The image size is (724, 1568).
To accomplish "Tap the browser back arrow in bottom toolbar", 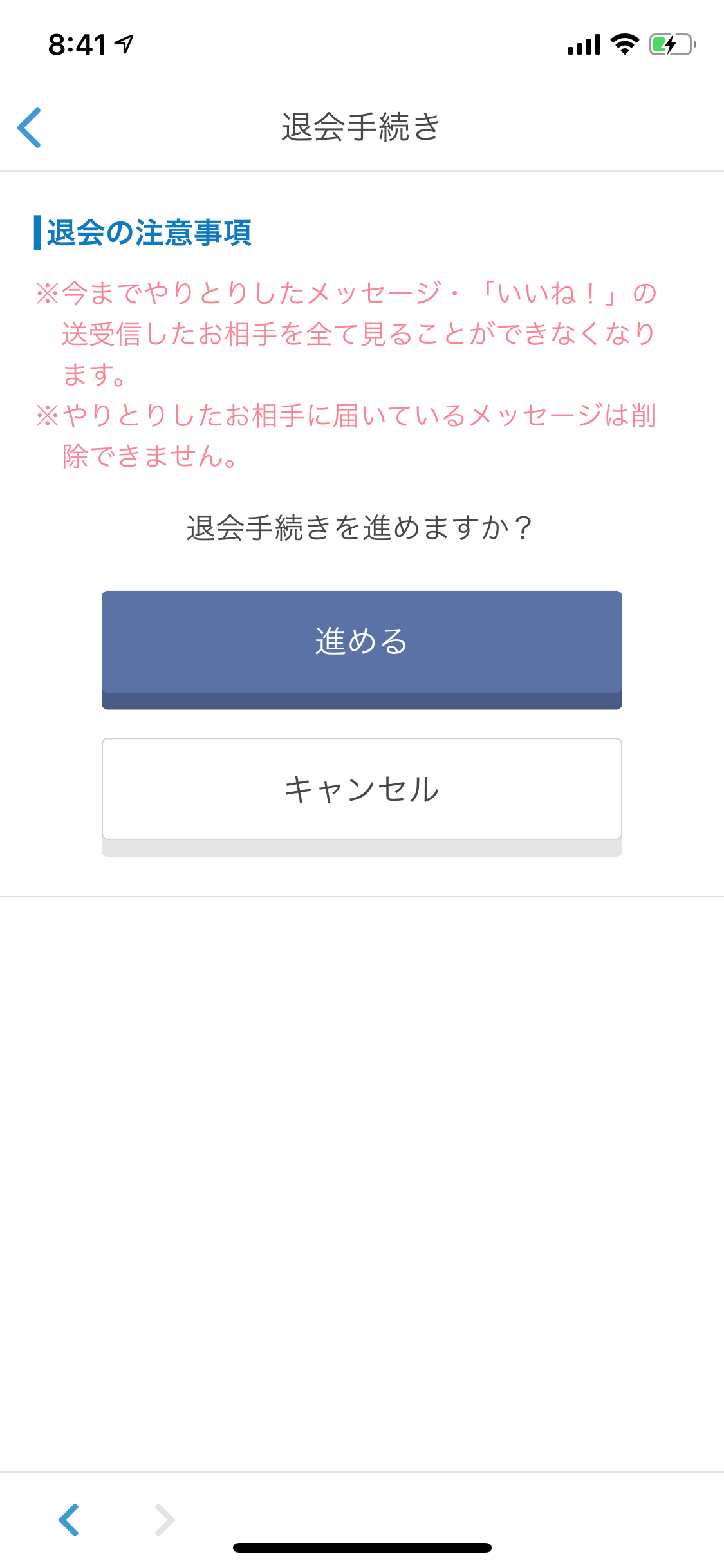I will 70,1519.
